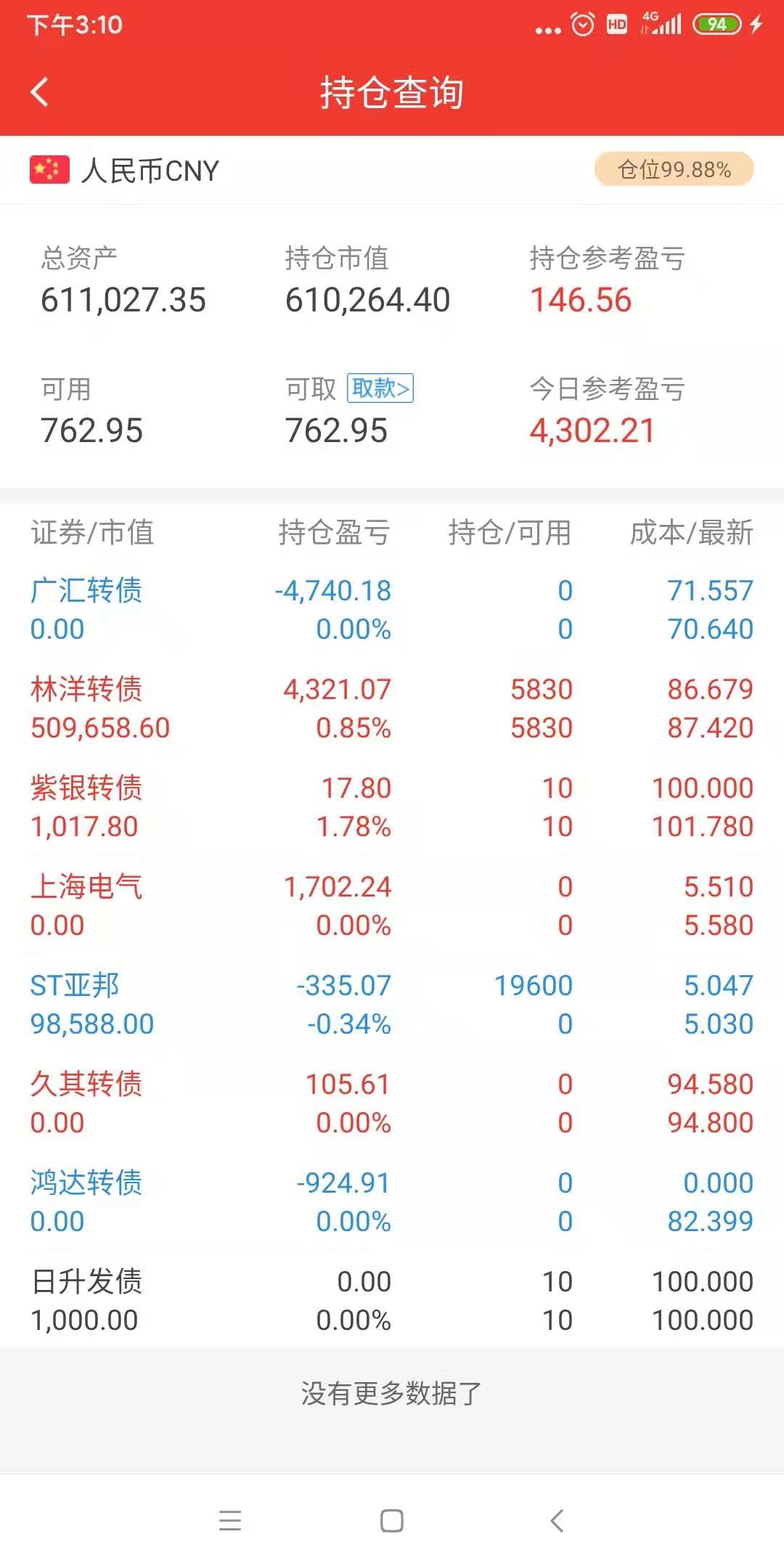784x1568 pixels.
Task: Select the 紫银转债 position
Action: 392,807
